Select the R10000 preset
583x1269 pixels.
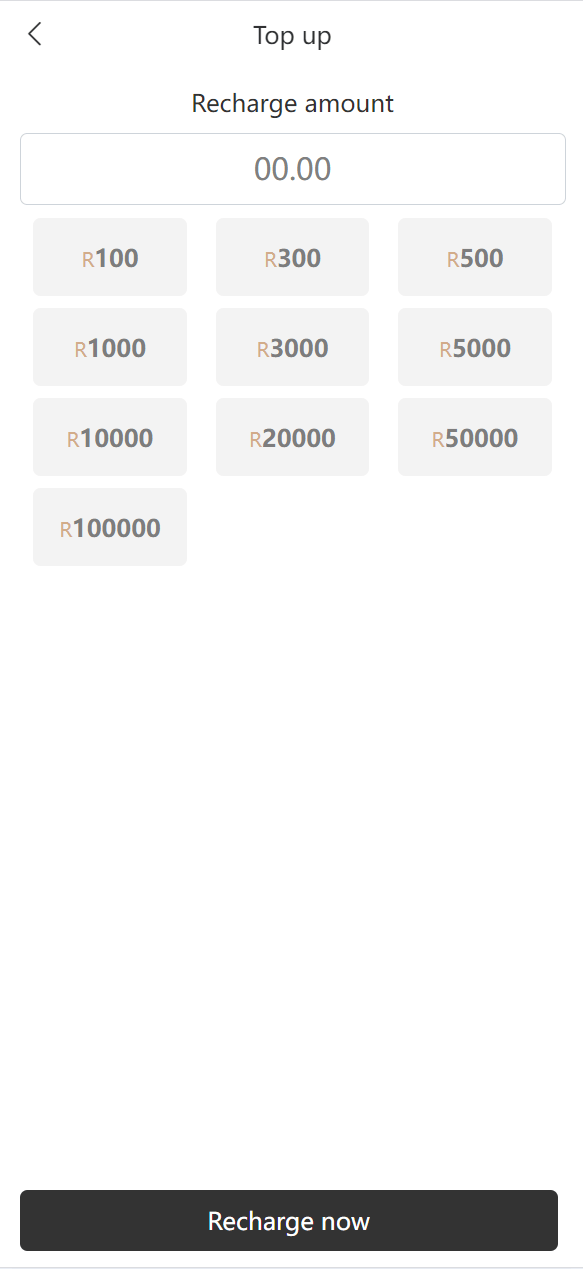(110, 437)
